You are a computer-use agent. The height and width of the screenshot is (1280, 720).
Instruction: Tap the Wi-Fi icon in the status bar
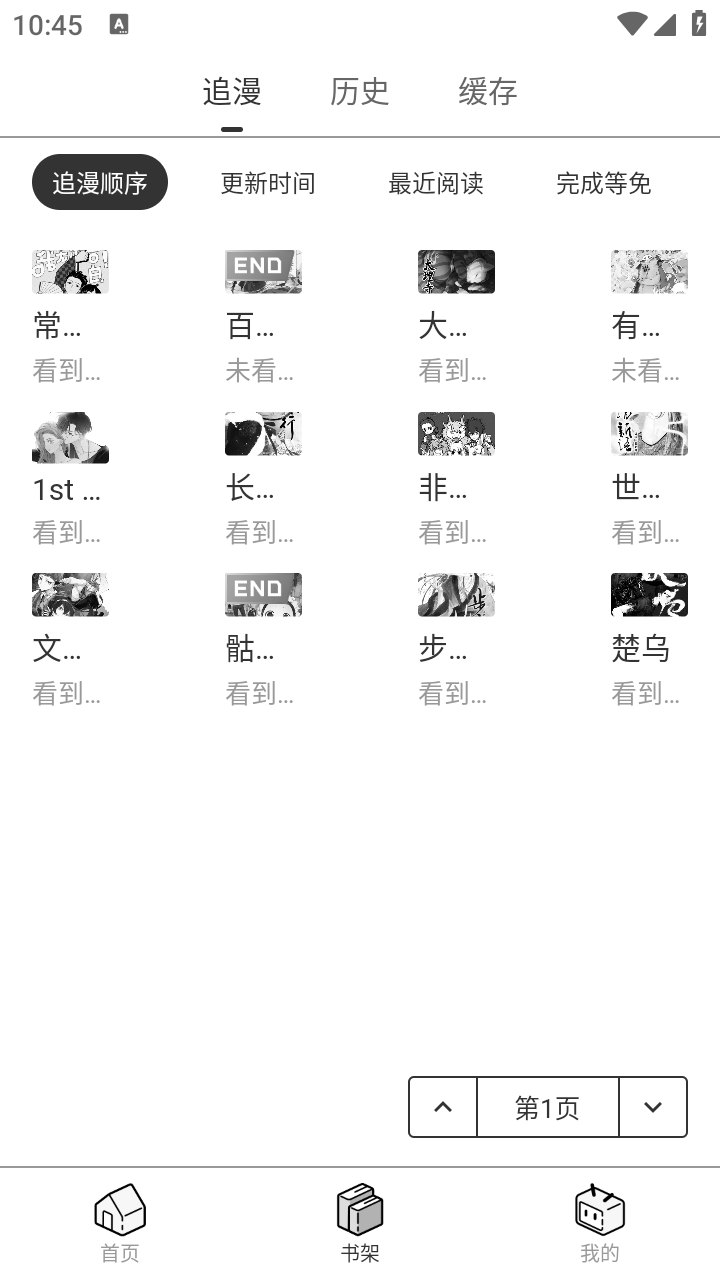point(631,24)
